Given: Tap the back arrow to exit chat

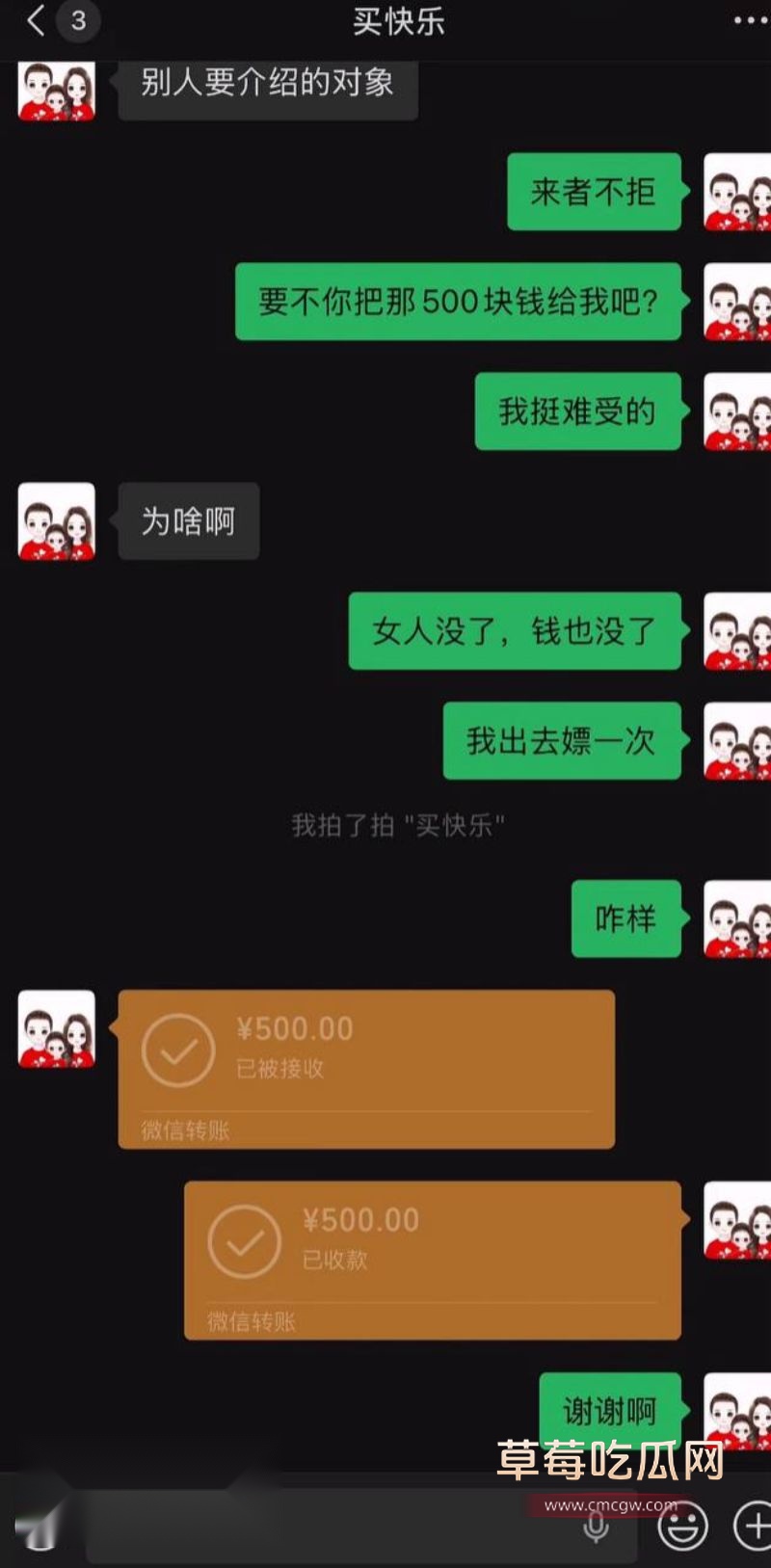Looking at the screenshot, I should [34, 21].
